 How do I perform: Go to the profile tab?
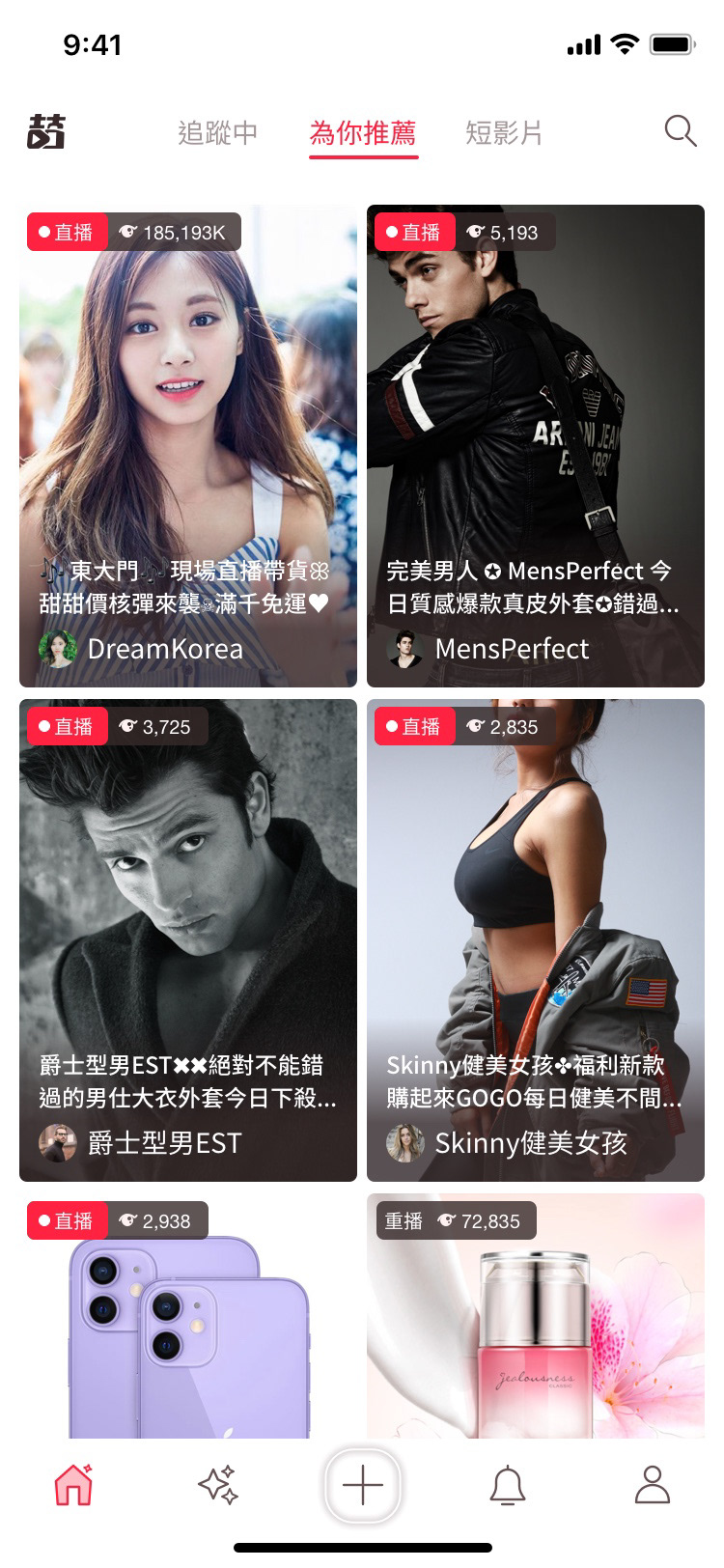click(x=653, y=1484)
